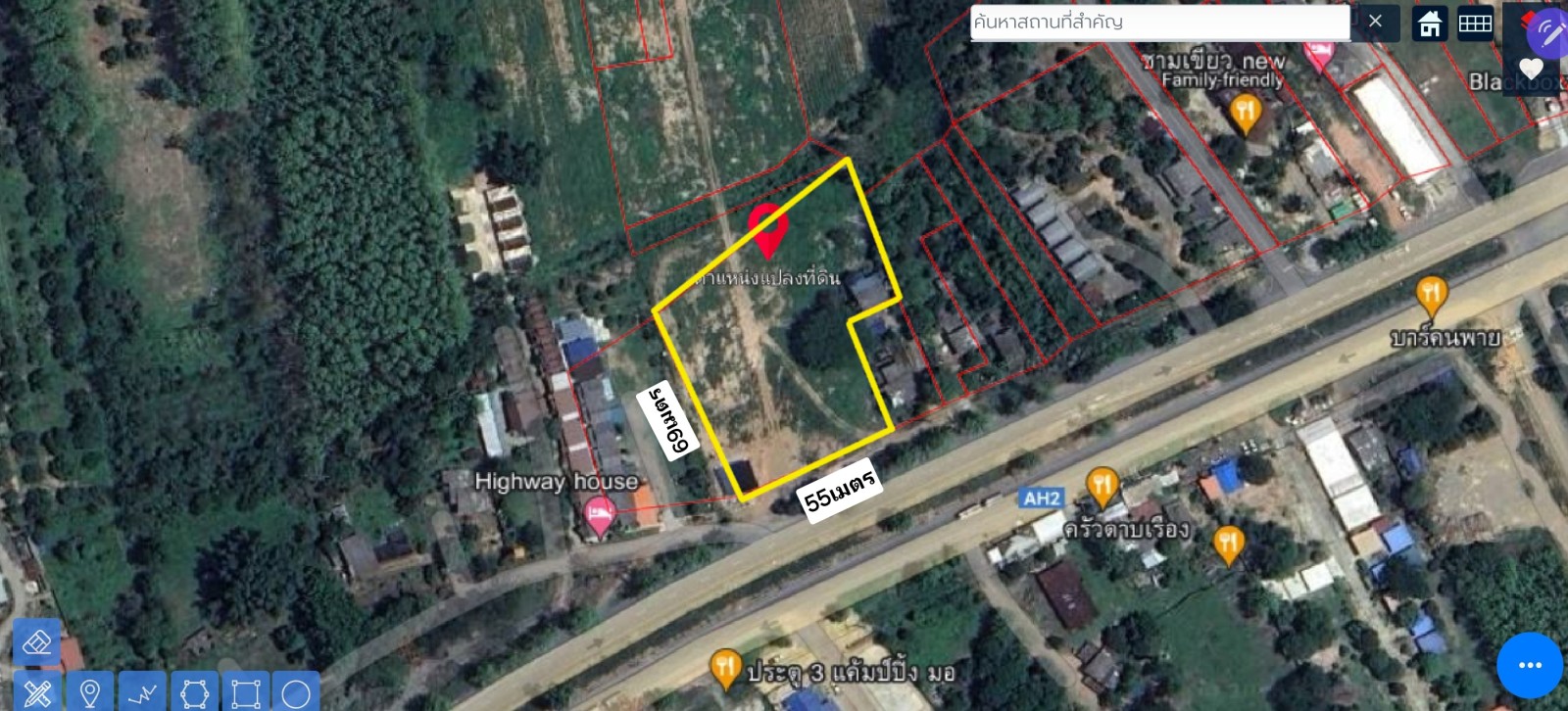
Task: Open the Highway house hotel marker
Action: tap(600, 513)
